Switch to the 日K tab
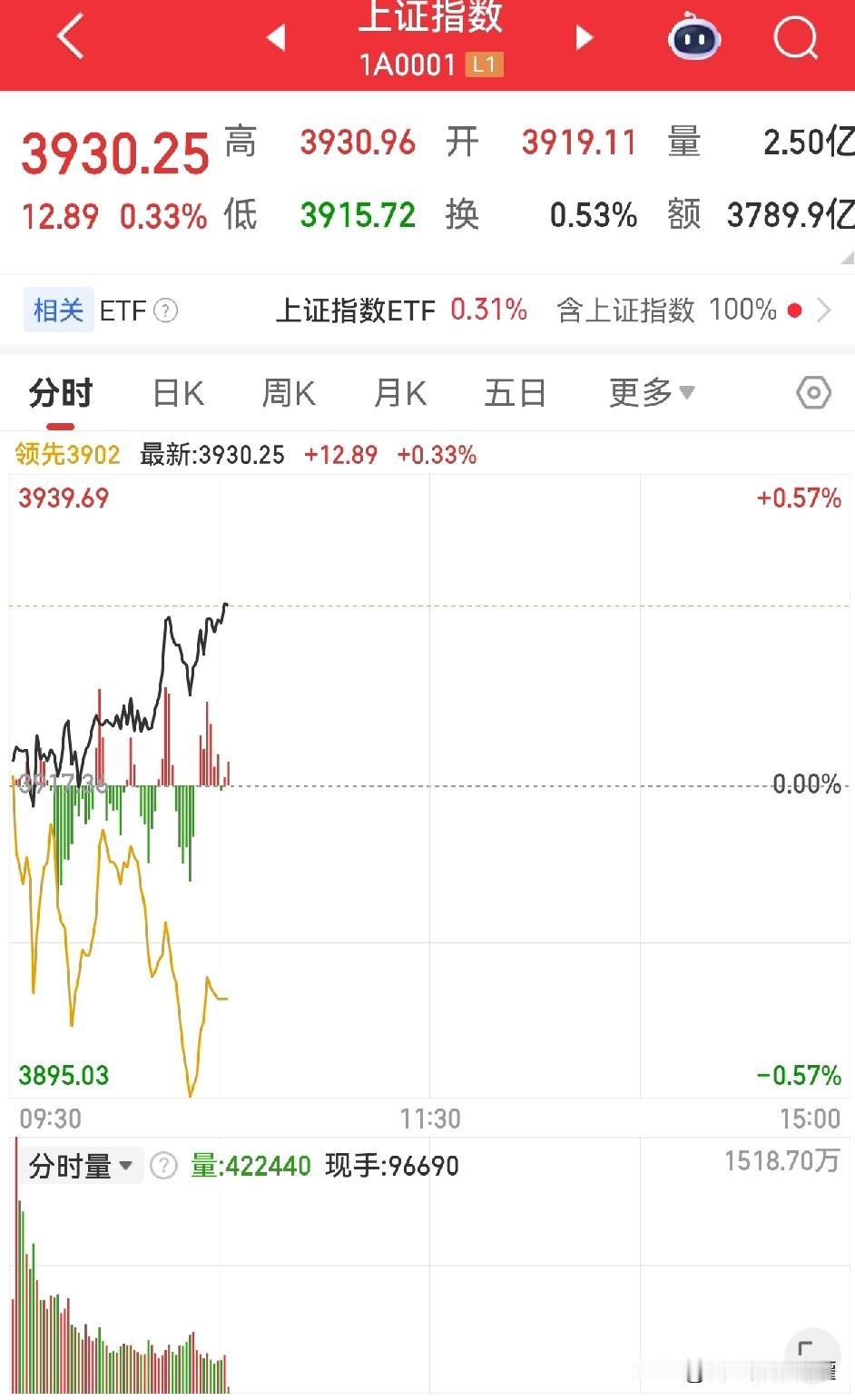This screenshot has width=855, height=1400. pos(178,392)
